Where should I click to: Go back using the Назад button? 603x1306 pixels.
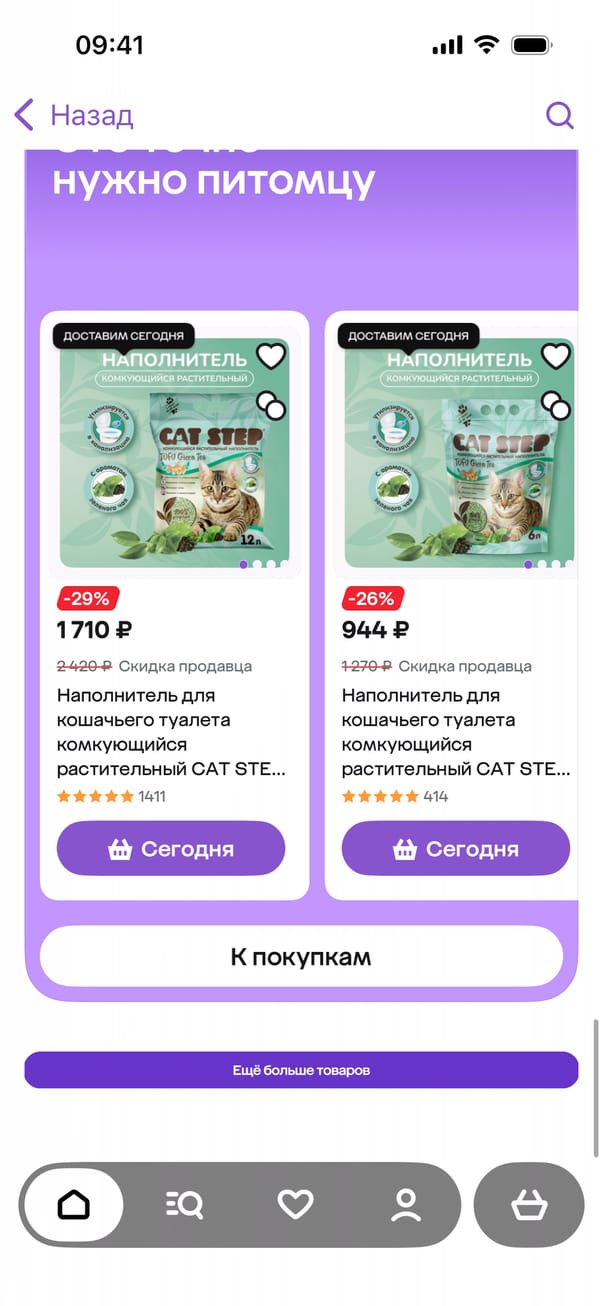point(74,115)
